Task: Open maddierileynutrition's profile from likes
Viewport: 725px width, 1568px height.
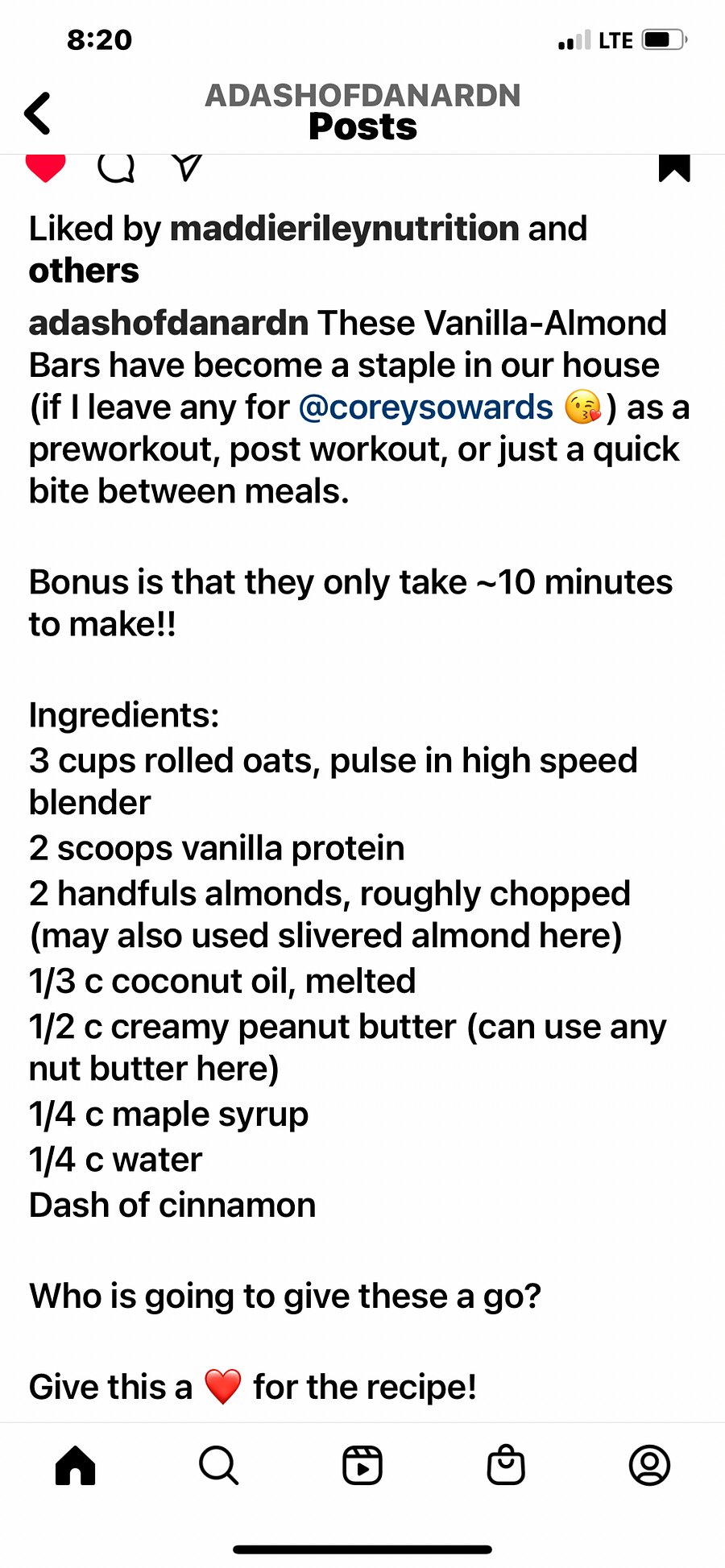Action: pos(344,229)
